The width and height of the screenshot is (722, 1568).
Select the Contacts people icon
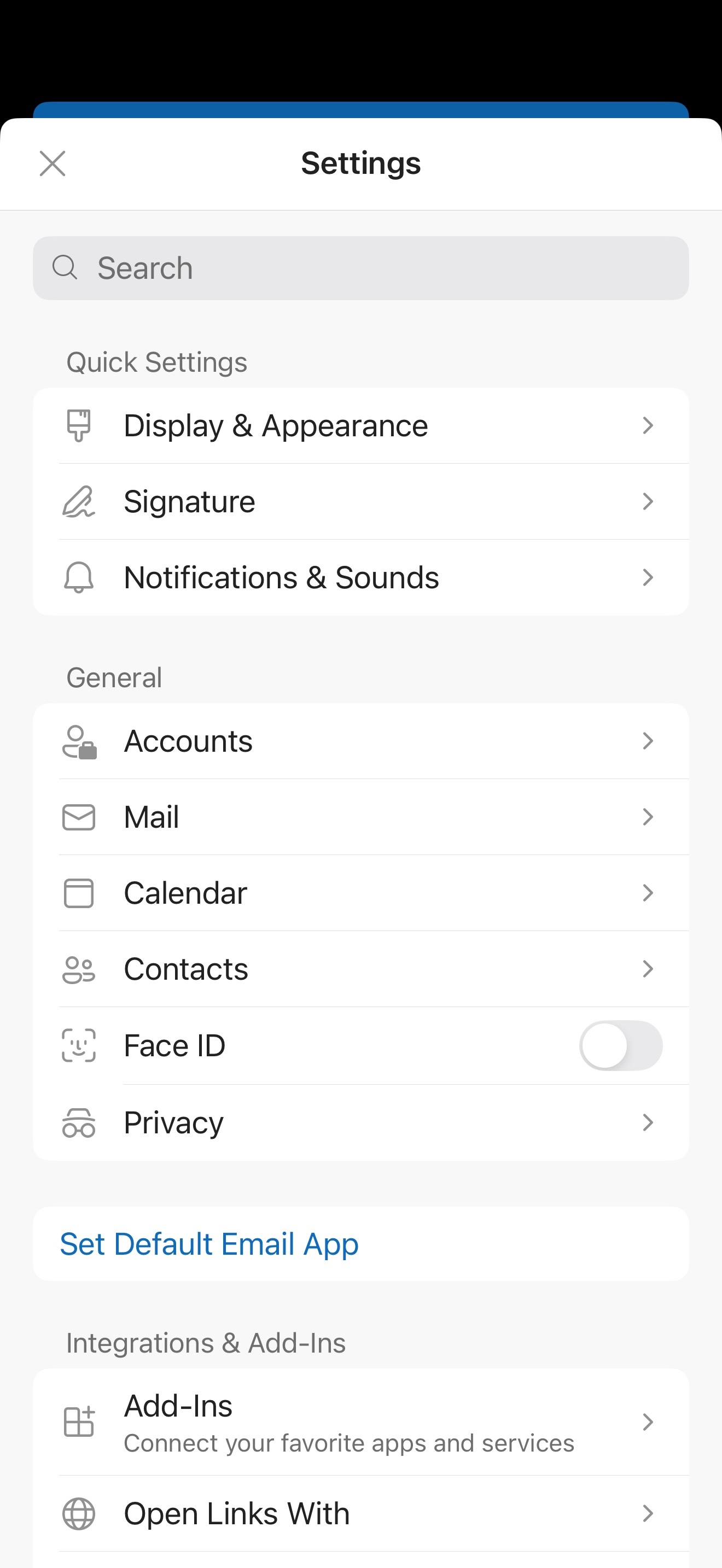coord(79,969)
